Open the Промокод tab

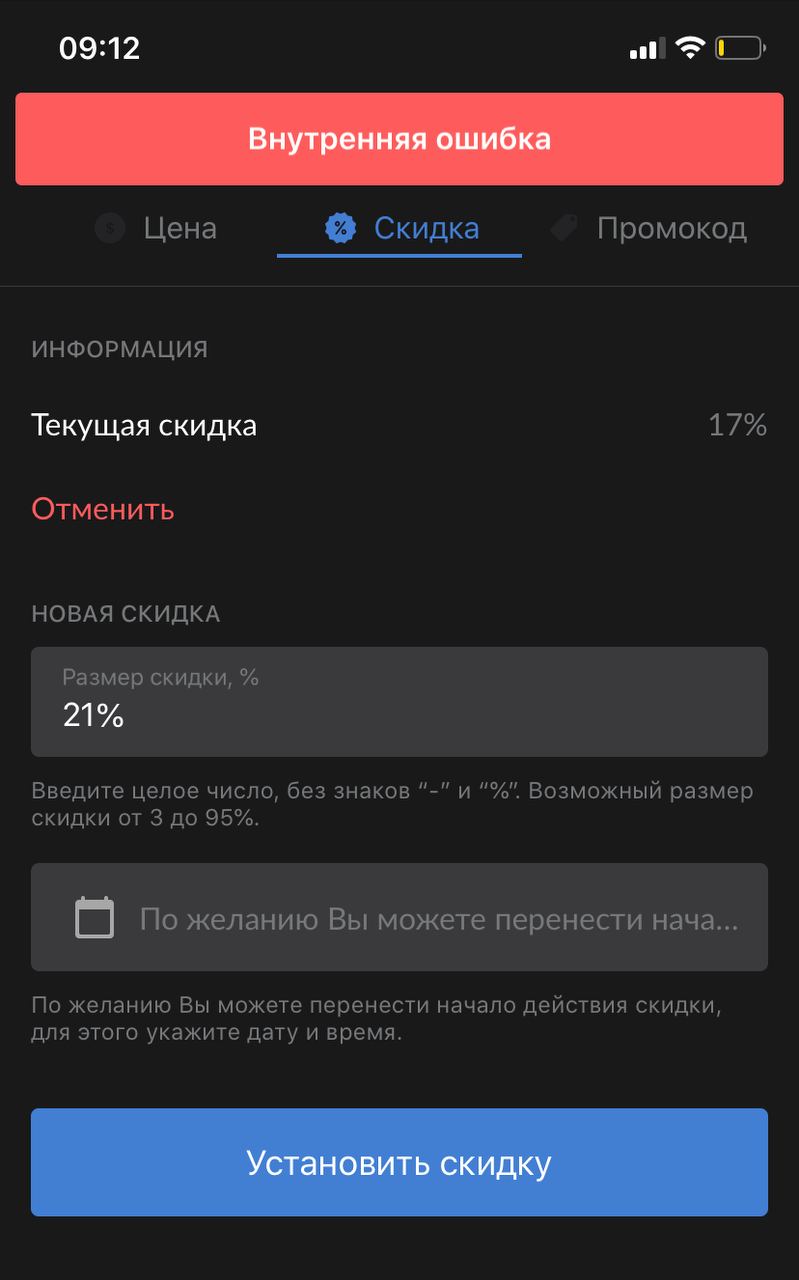click(x=650, y=229)
